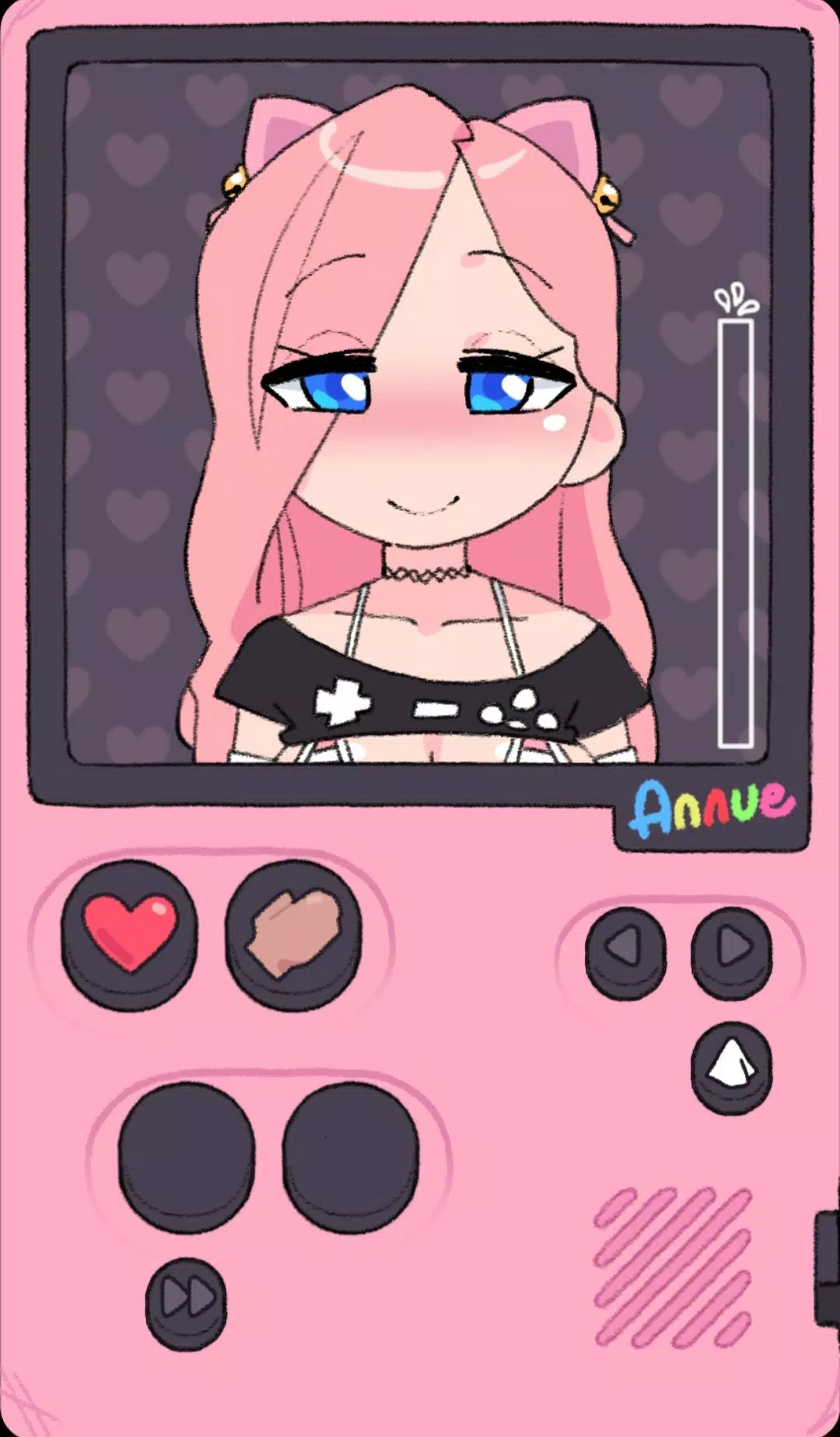Tap the left arrow button
Viewport: 840px width, 1437px height.
(x=625, y=952)
